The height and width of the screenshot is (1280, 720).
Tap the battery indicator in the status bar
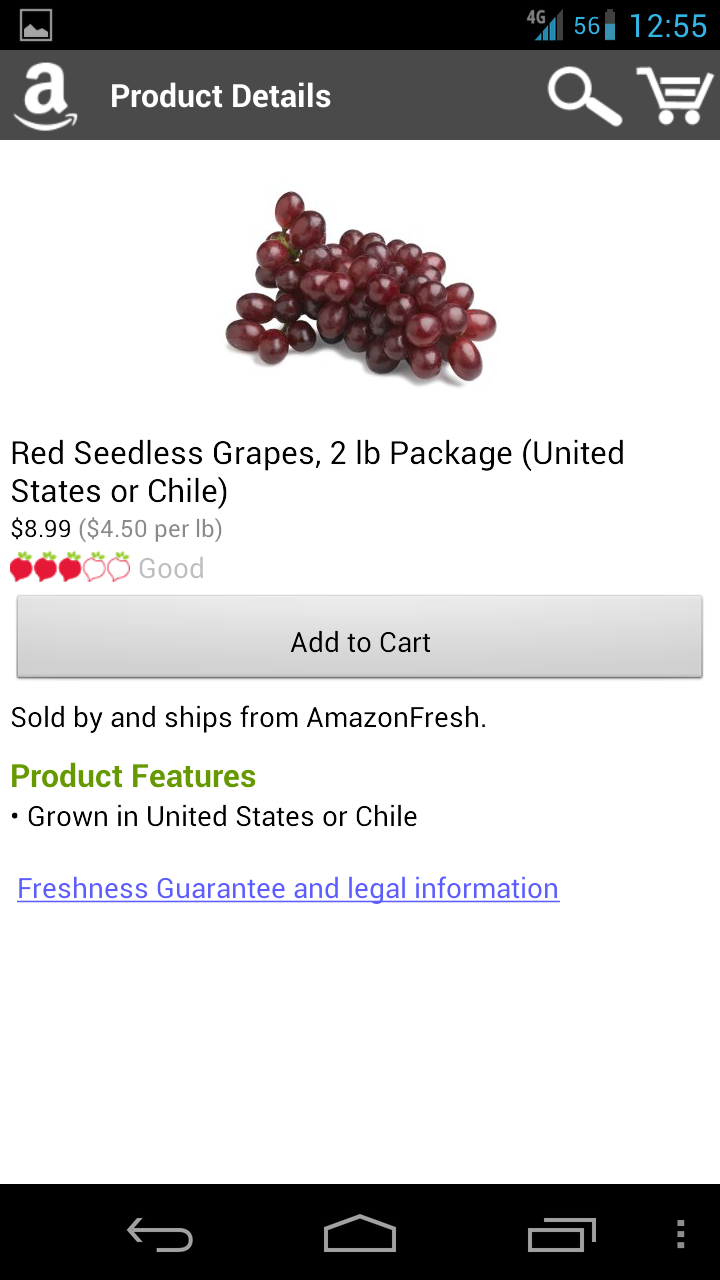coord(609,23)
